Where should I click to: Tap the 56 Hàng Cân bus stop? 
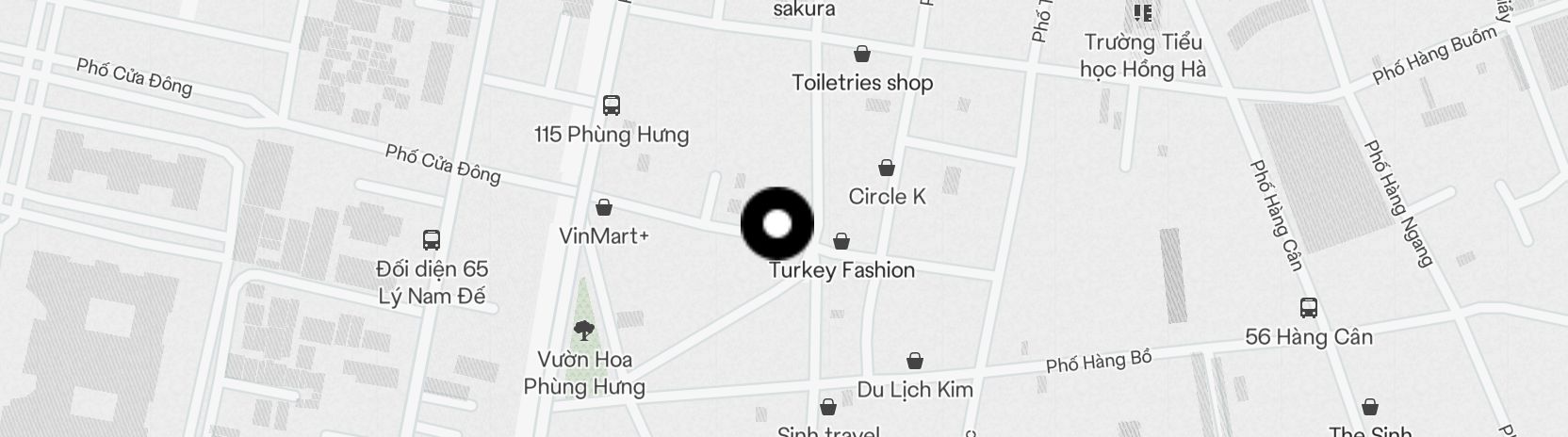[1308, 308]
